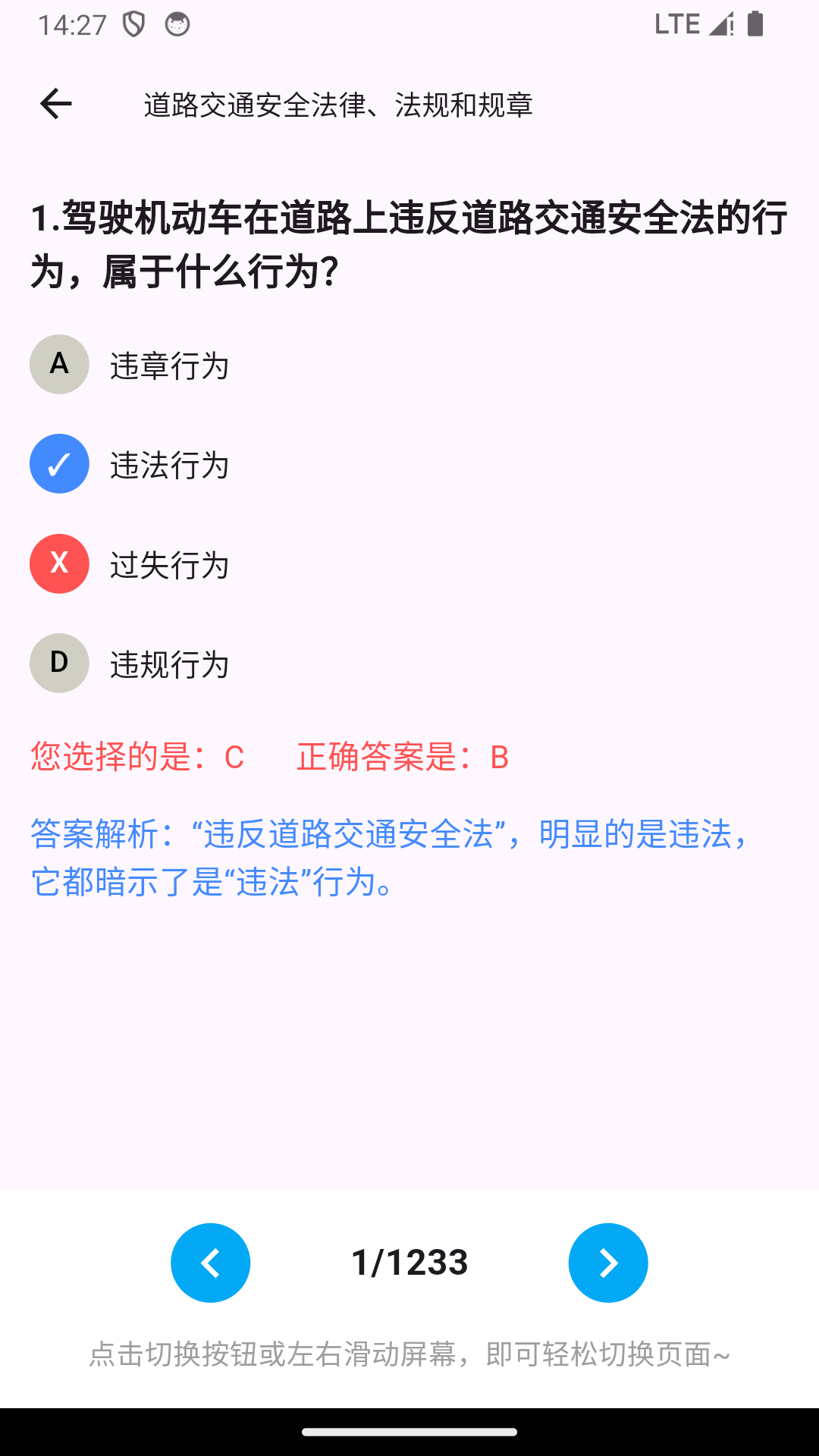The image size is (819, 1456).
Task: Tap the blue checkmark icon on option B
Action: (x=58, y=463)
